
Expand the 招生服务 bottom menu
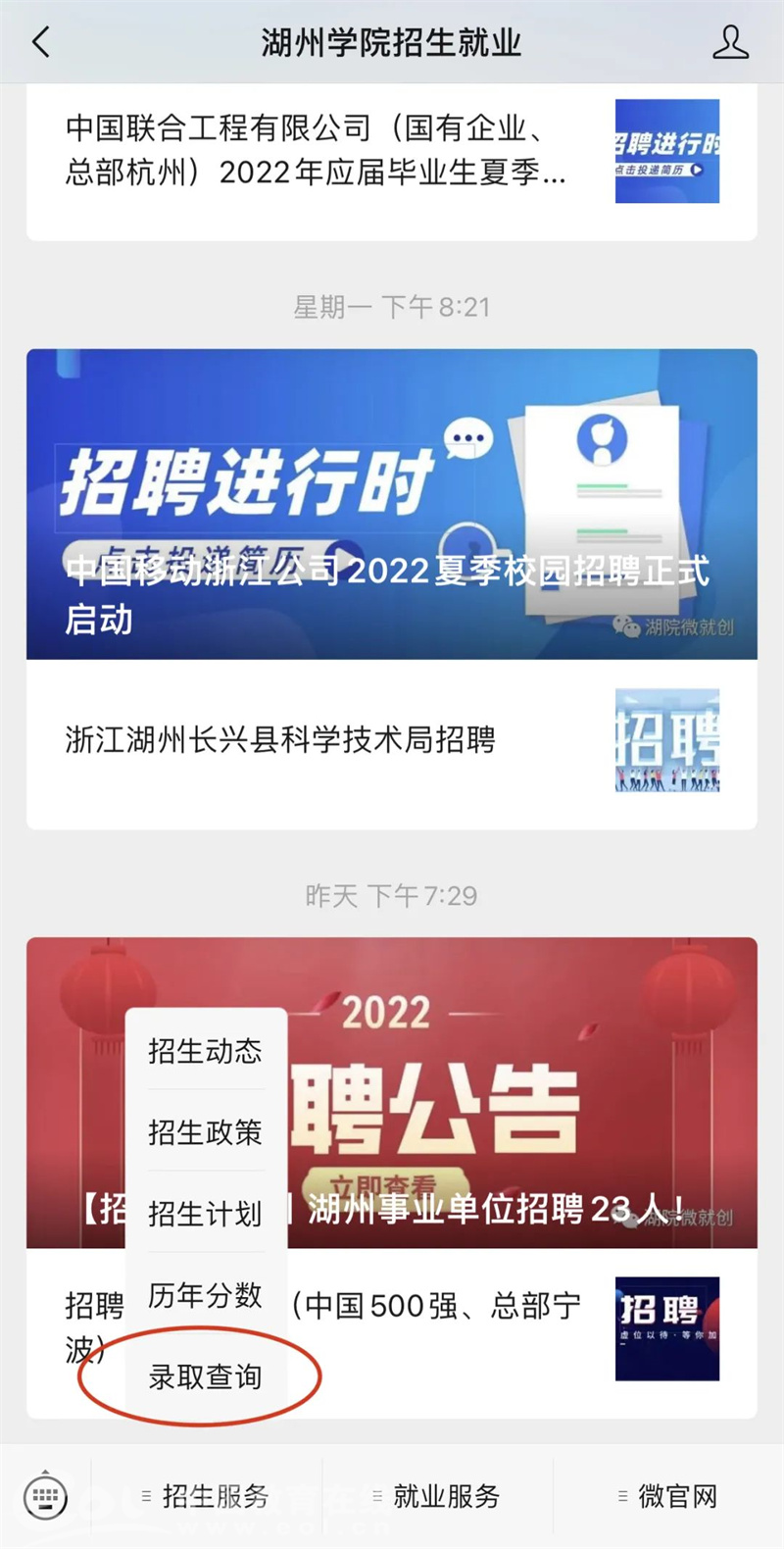pos(217,1497)
